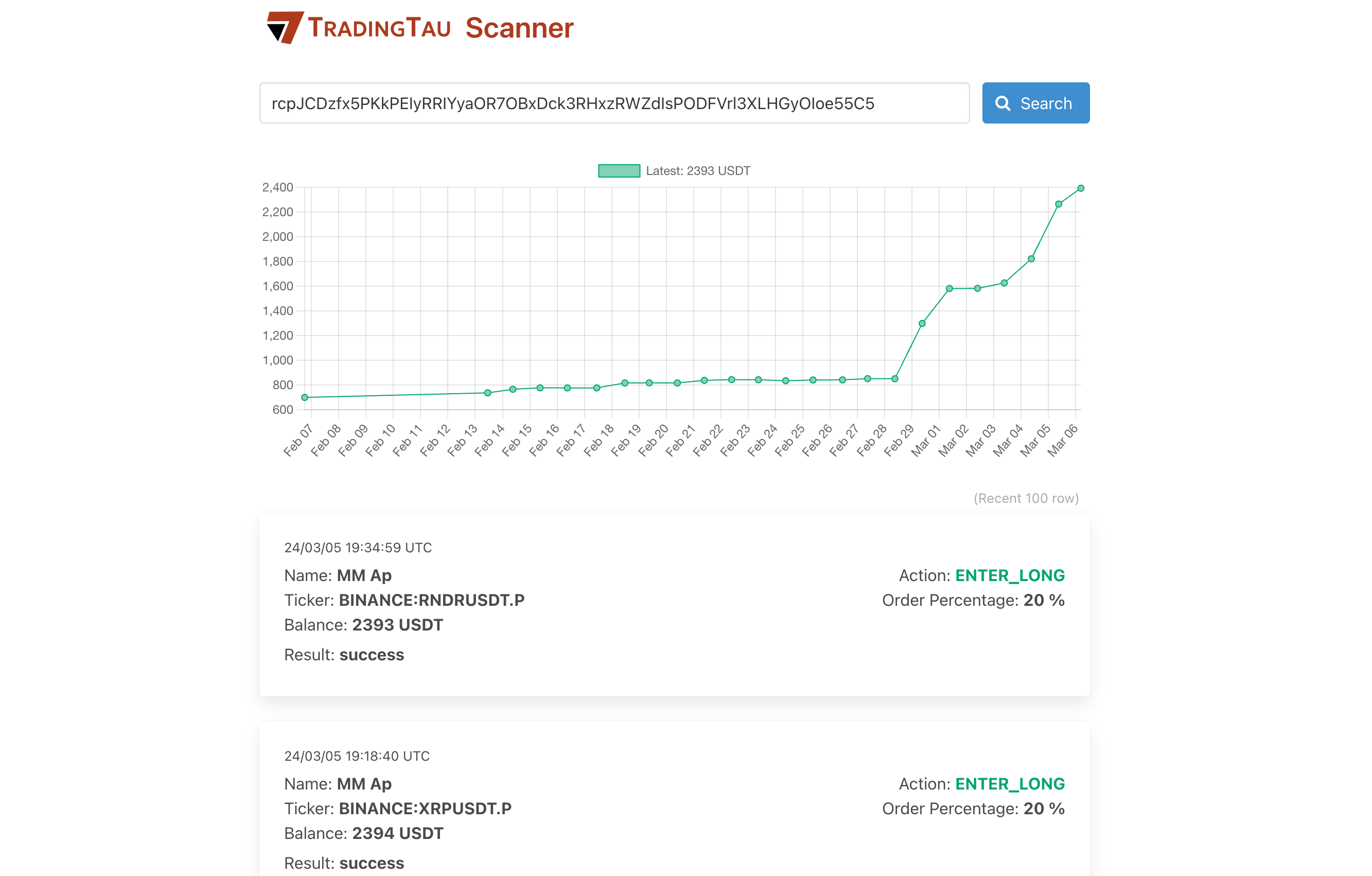The width and height of the screenshot is (1372, 876).
Task: Tap the key input field
Action: click(x=613, y=103)
